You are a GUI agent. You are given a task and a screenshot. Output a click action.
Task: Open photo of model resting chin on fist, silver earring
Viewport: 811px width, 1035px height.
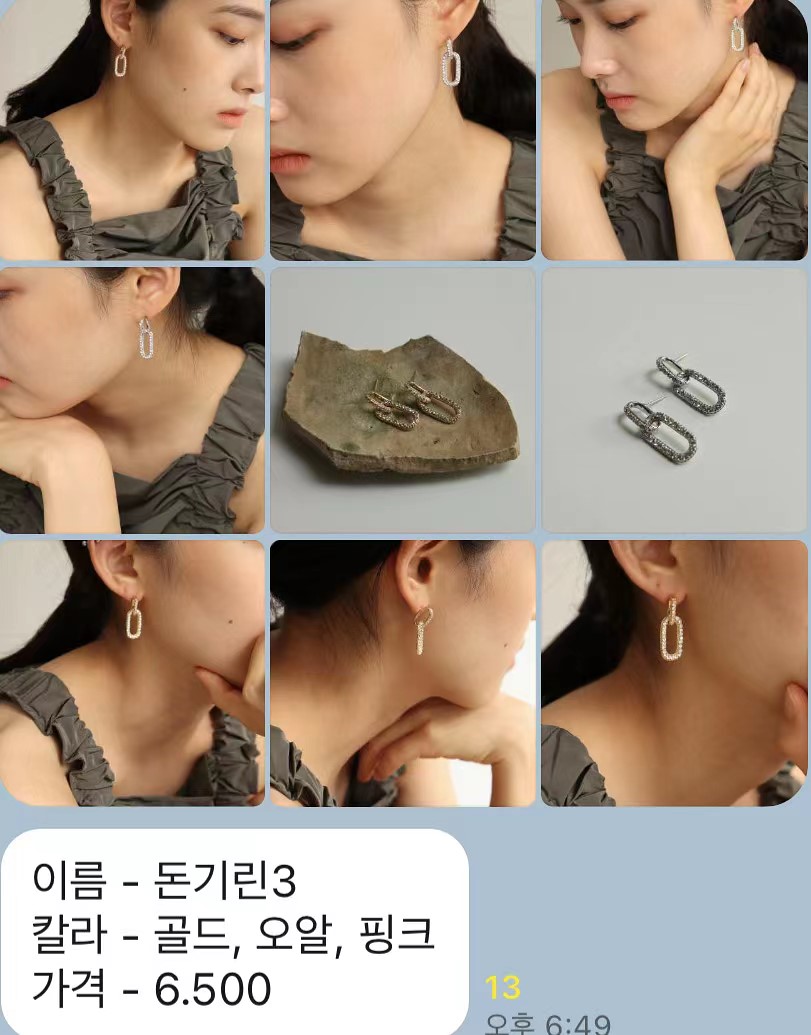(132, 400)
